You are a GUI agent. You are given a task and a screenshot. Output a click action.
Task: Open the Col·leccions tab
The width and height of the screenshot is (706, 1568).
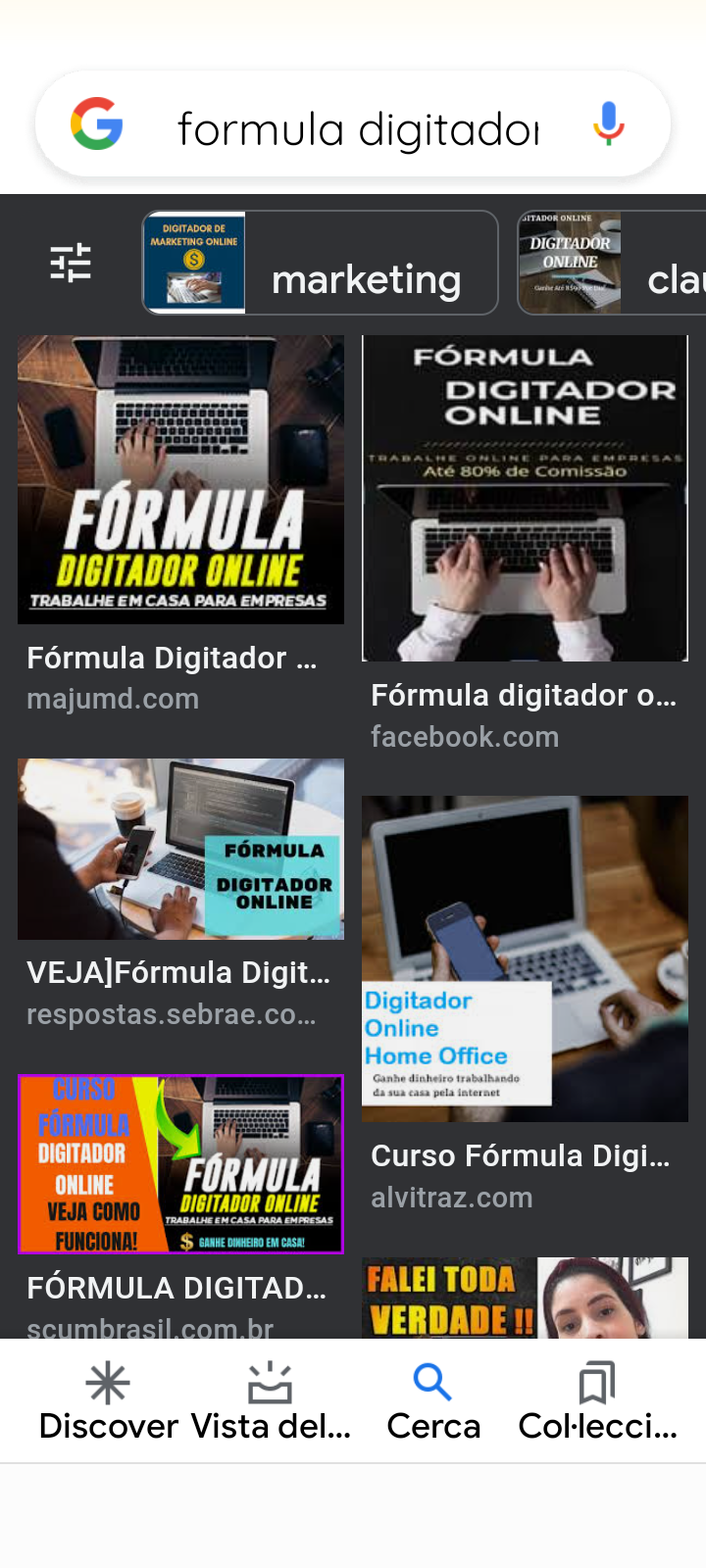pos(597,1401)
